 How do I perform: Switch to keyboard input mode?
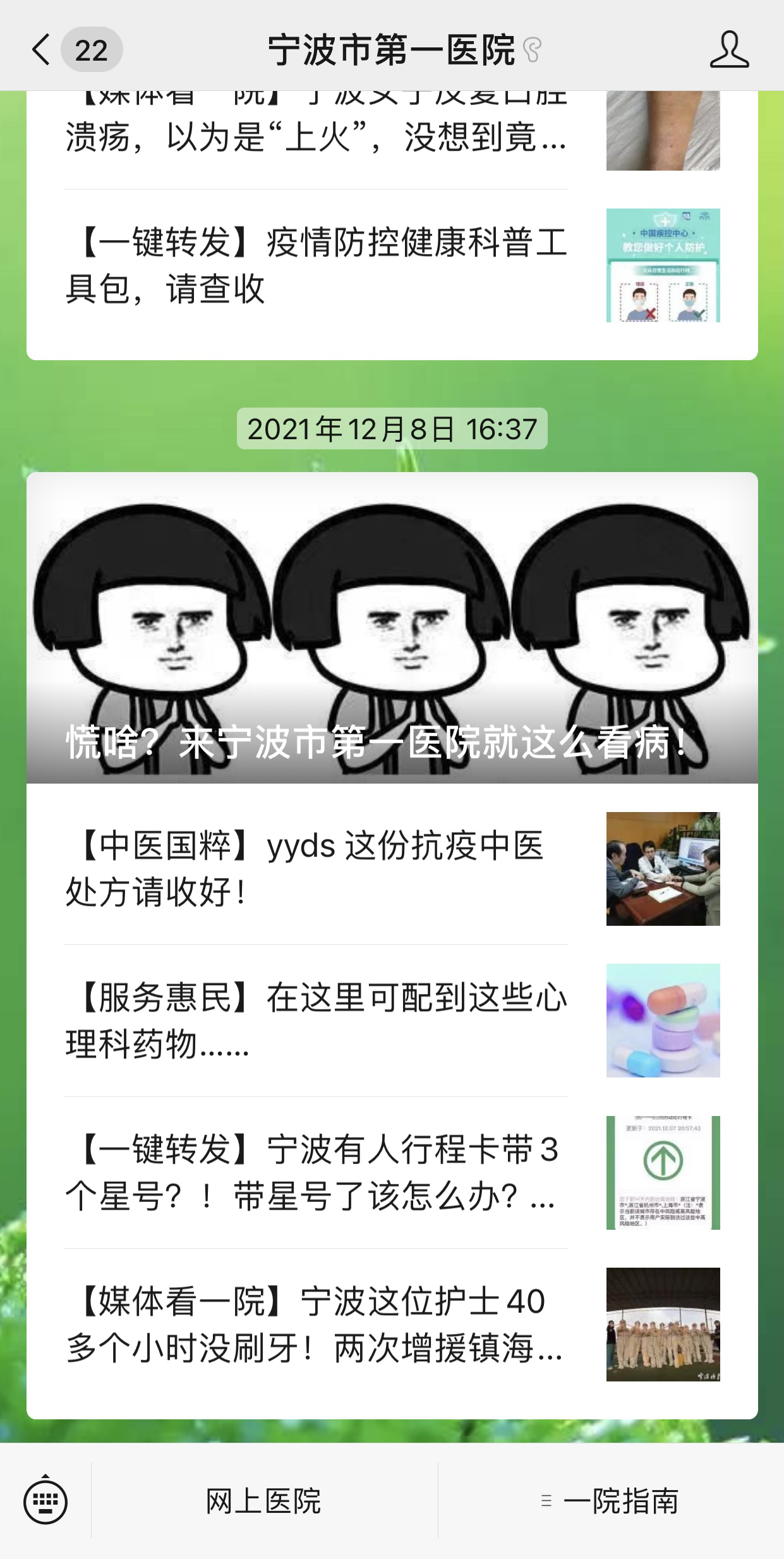tap(45, 1501)
